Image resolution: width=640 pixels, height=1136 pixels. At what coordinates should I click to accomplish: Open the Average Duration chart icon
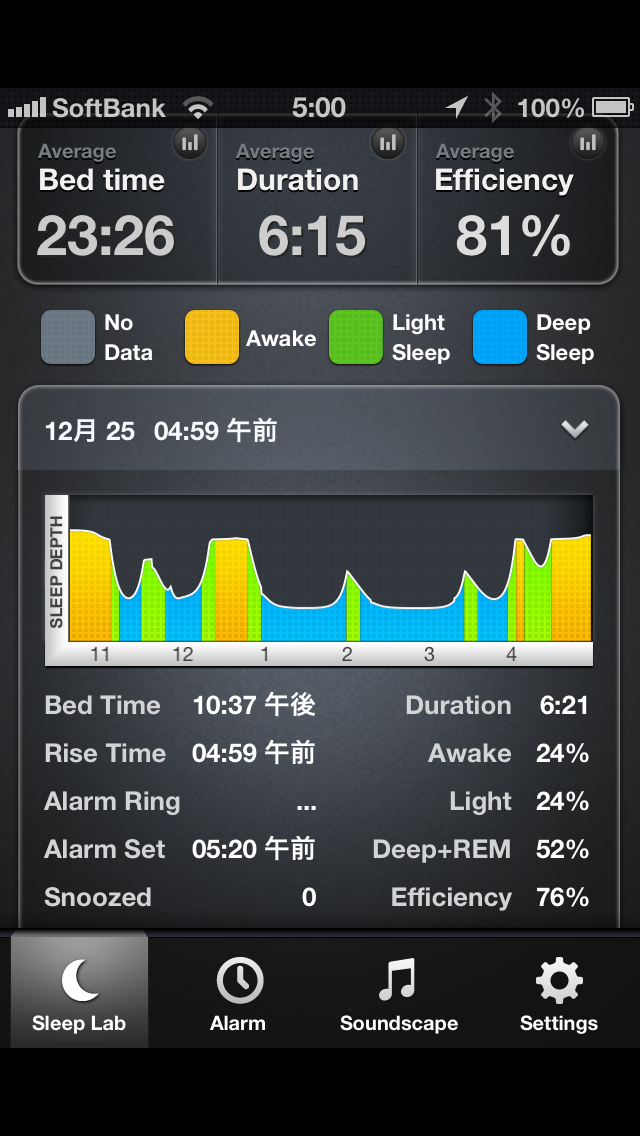click(x=389, y=143)
